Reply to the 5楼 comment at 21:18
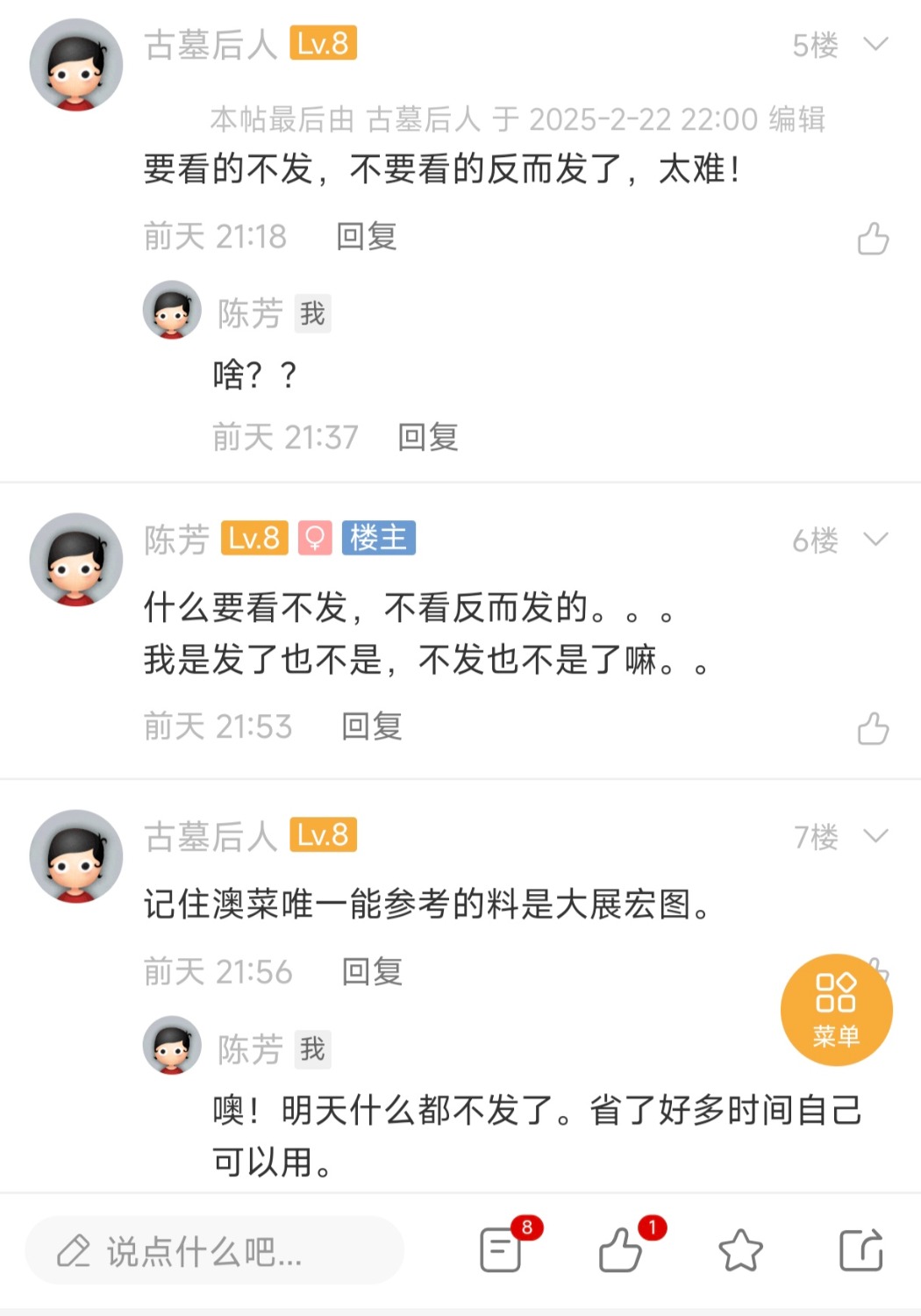This screenshot has height=1316, width=921. 367,237
